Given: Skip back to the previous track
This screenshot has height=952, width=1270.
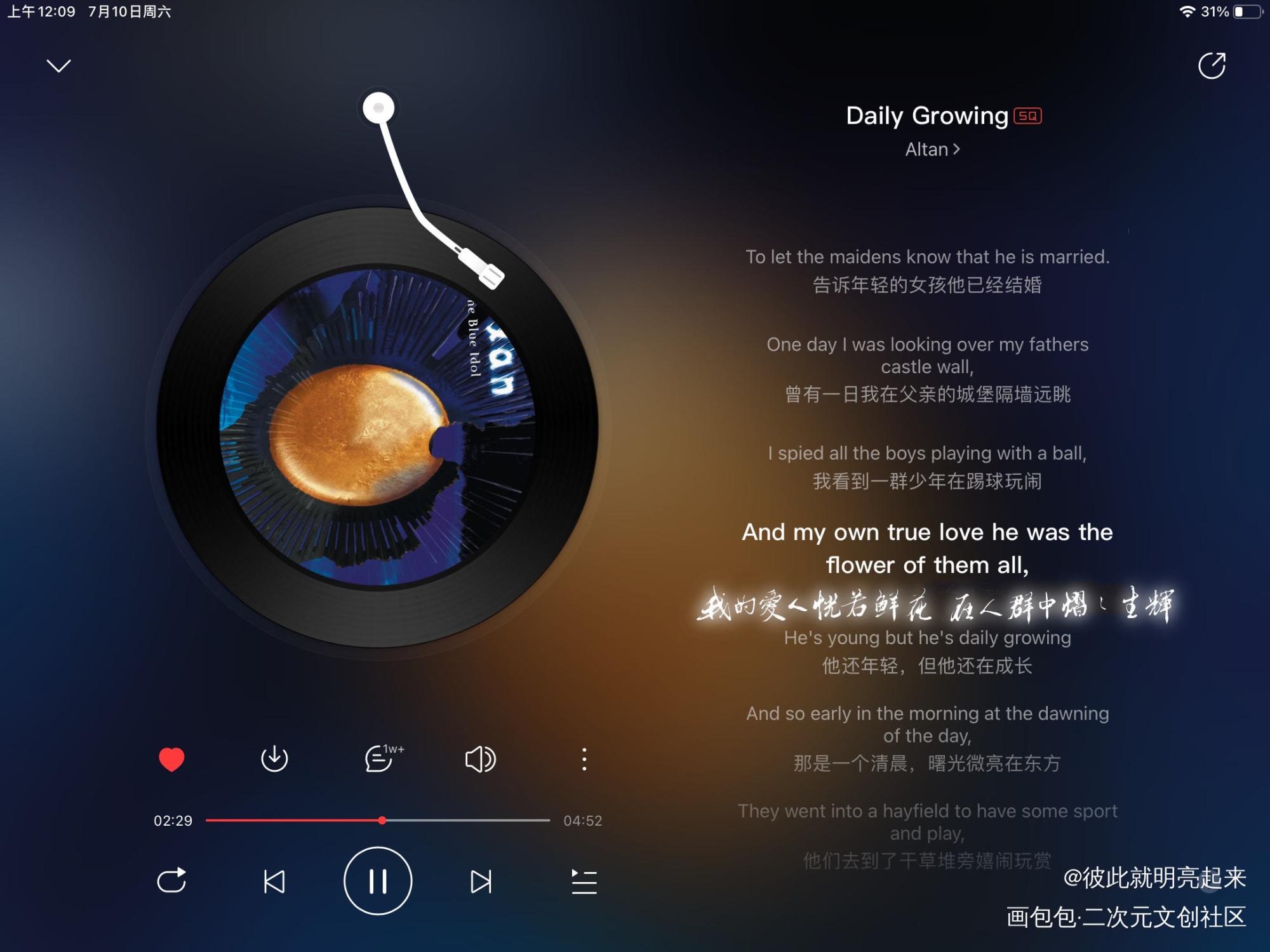Looking at the screenshot, I should click(x=274, y=882).
